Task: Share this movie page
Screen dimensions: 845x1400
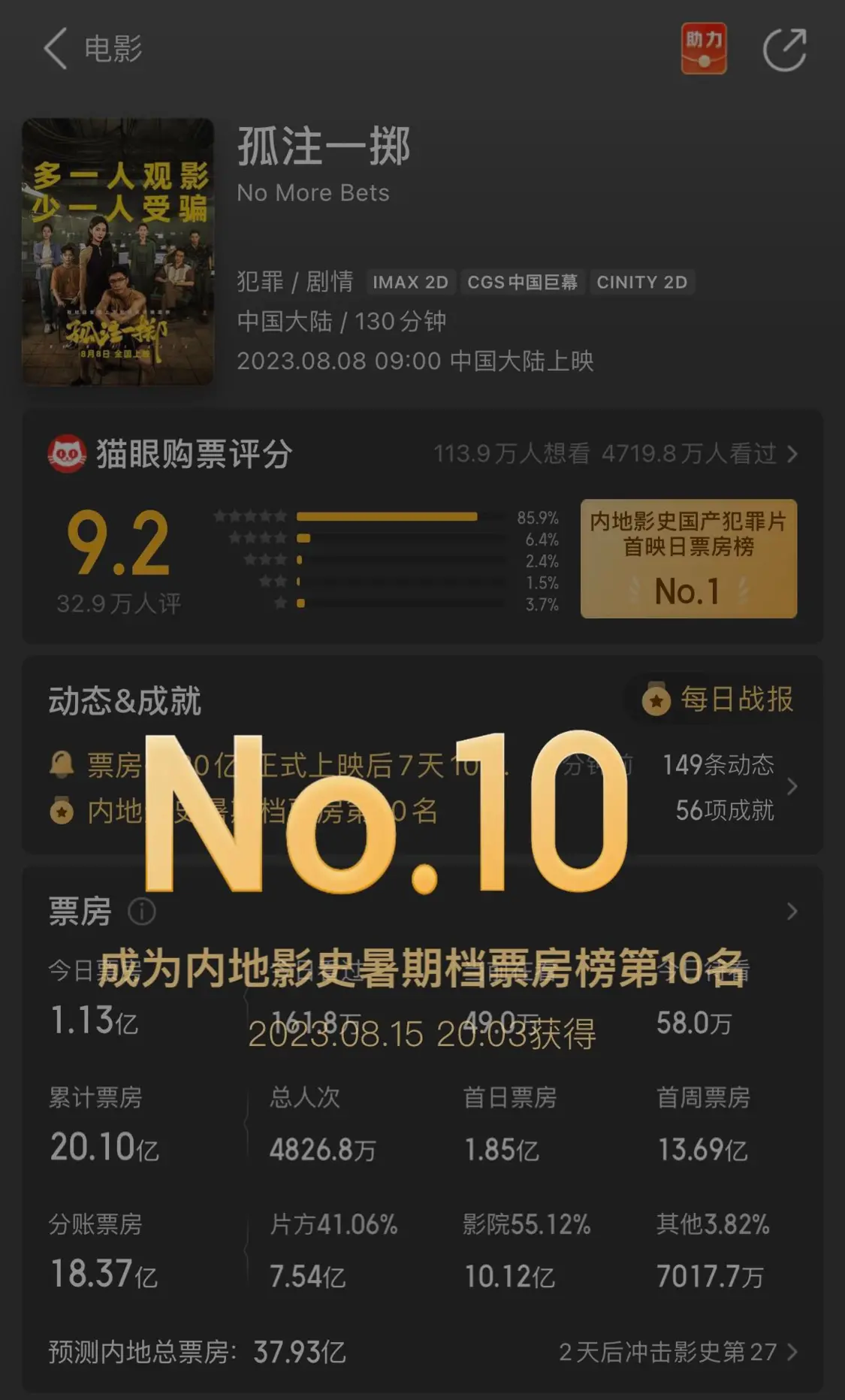Action: coord(784,50)
